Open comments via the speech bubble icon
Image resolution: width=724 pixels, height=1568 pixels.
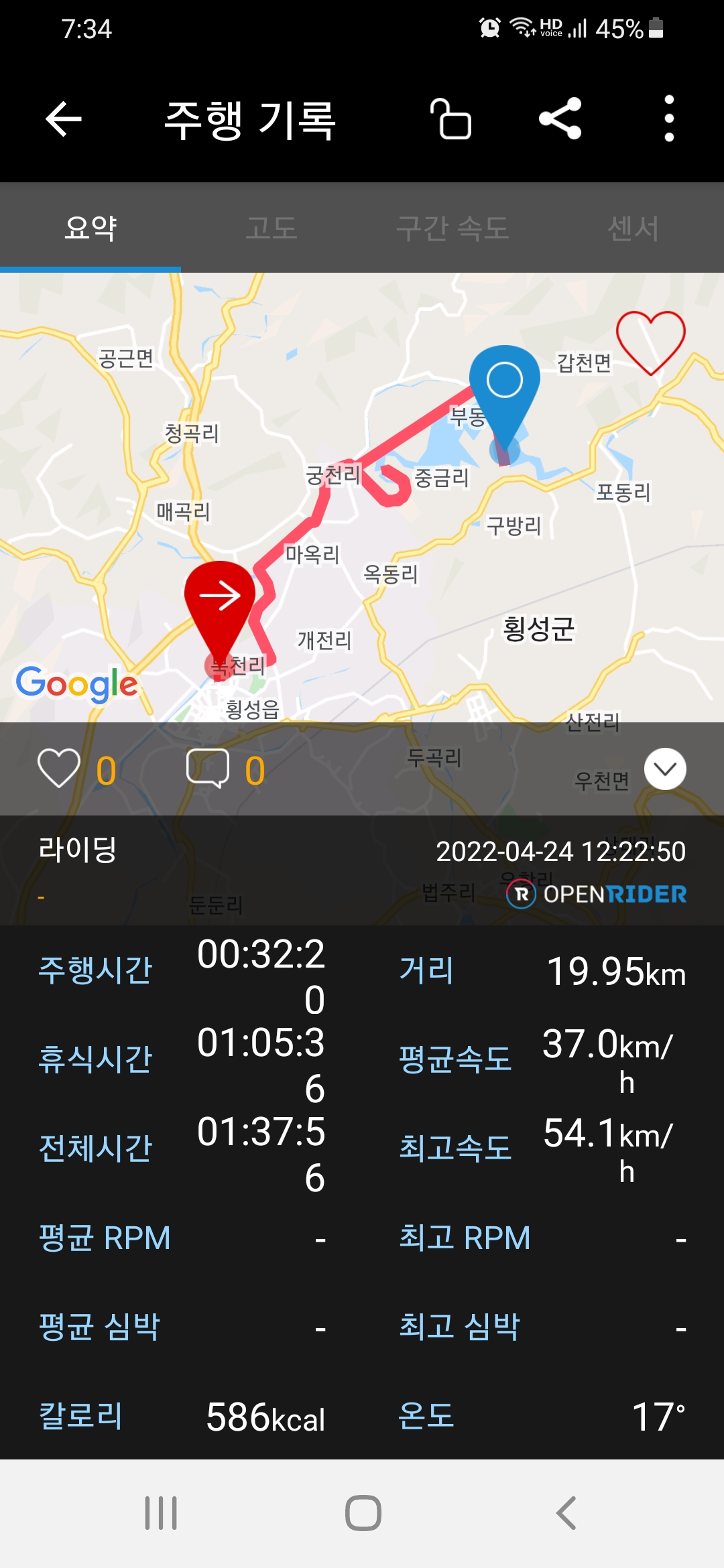208,769
